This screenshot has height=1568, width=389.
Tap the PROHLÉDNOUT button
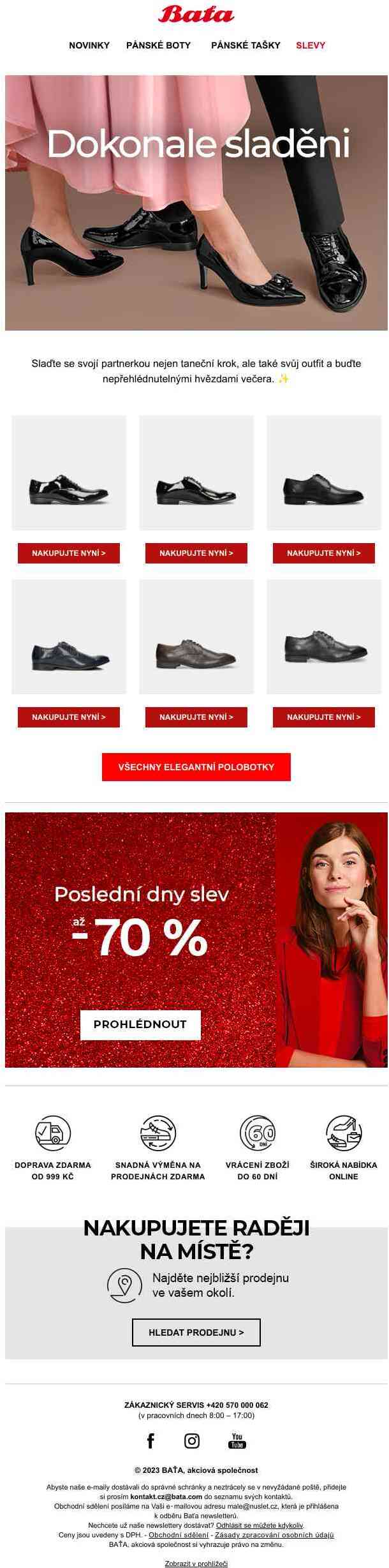tap(140, 1024)
